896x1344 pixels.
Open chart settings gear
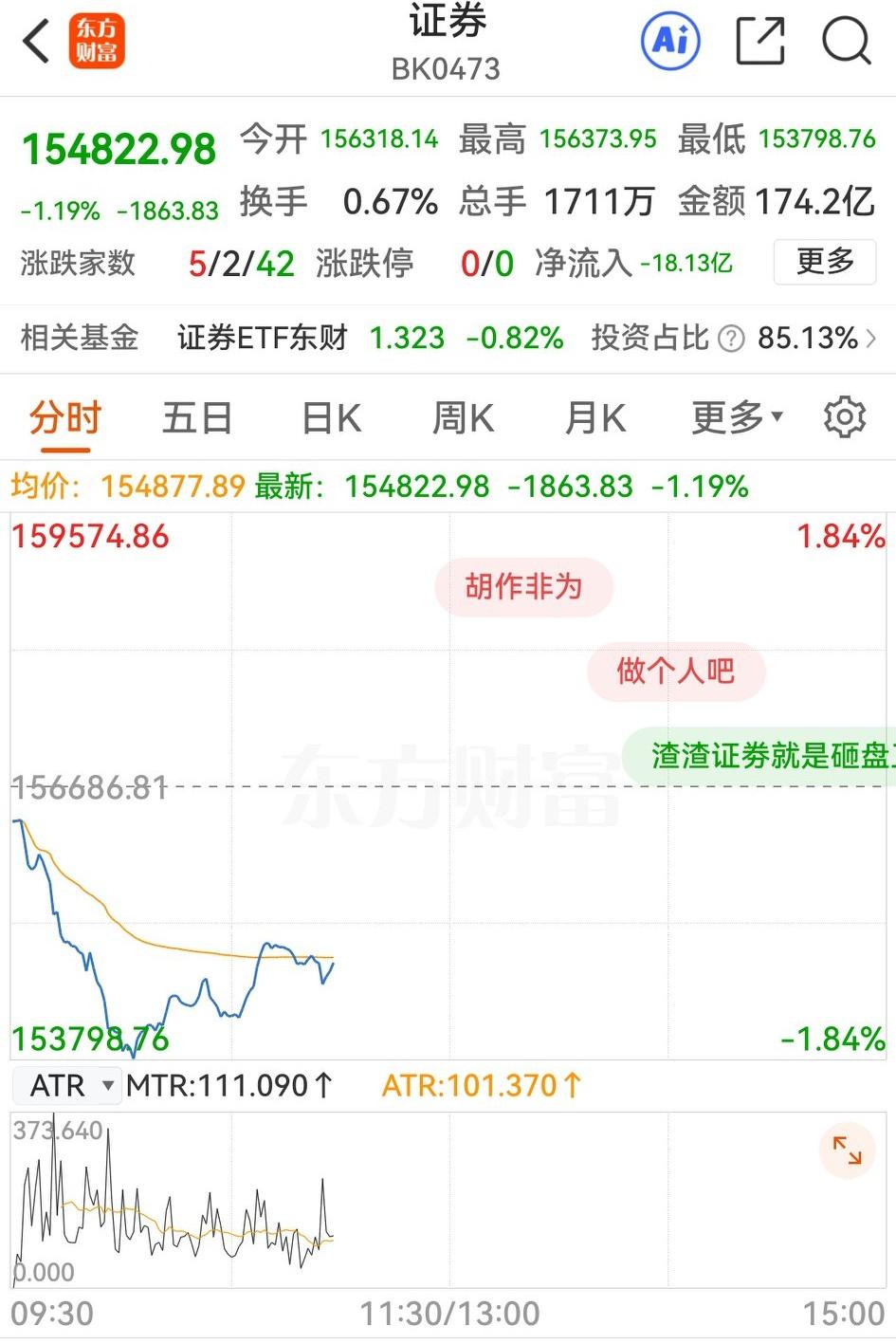(843, 416)
